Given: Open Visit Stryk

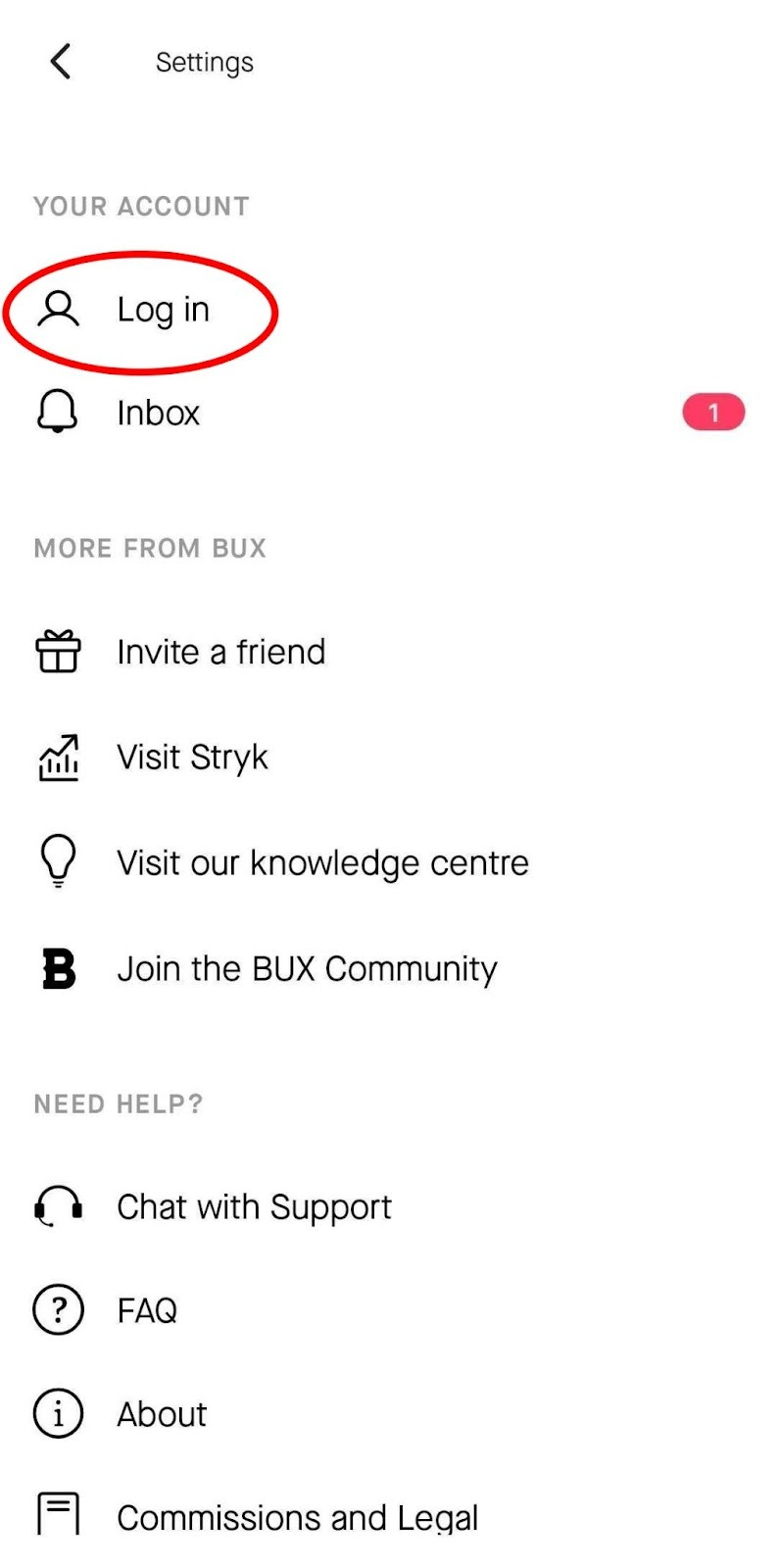Looking at the screenshot, I should coord(192,758).
